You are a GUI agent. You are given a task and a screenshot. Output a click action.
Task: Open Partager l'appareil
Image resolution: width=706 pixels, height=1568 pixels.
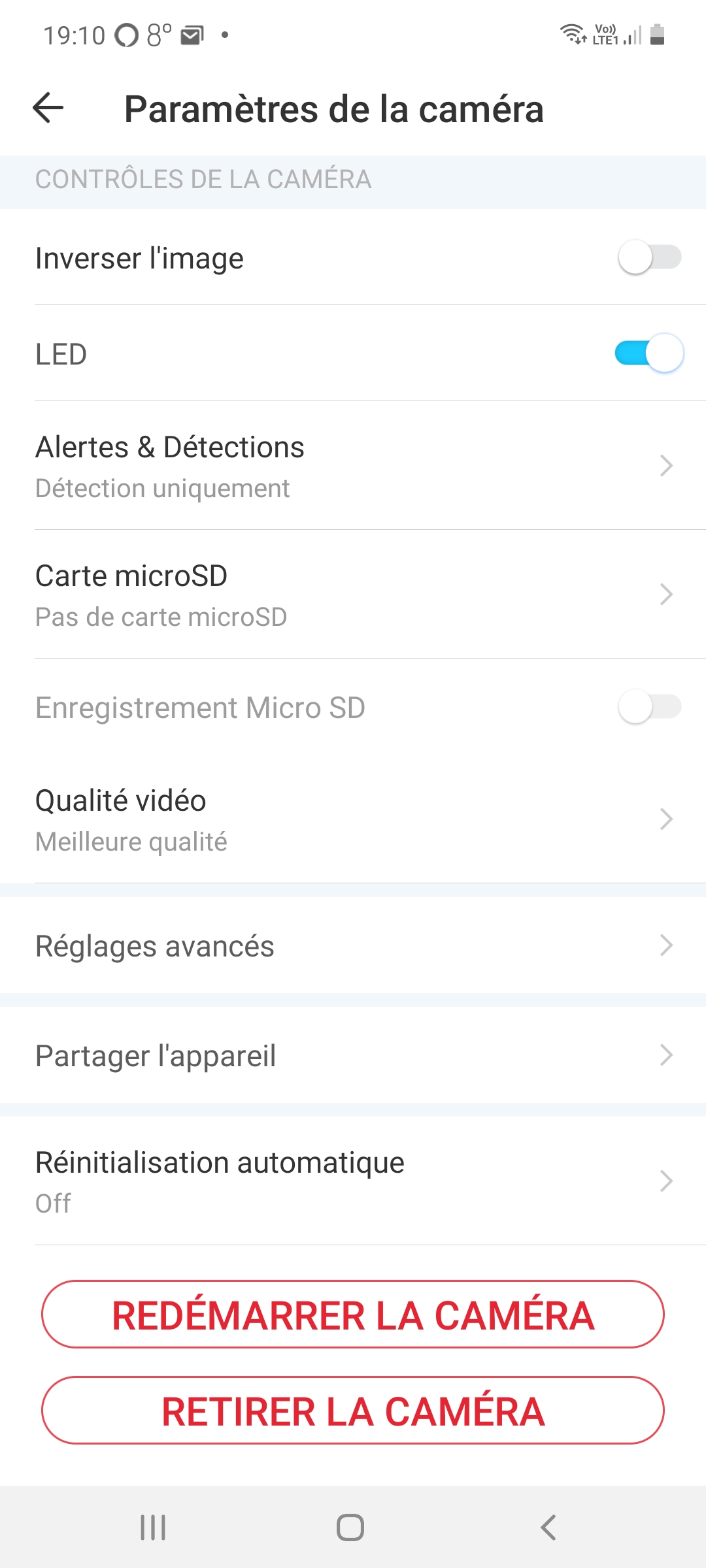(353, 1055)
